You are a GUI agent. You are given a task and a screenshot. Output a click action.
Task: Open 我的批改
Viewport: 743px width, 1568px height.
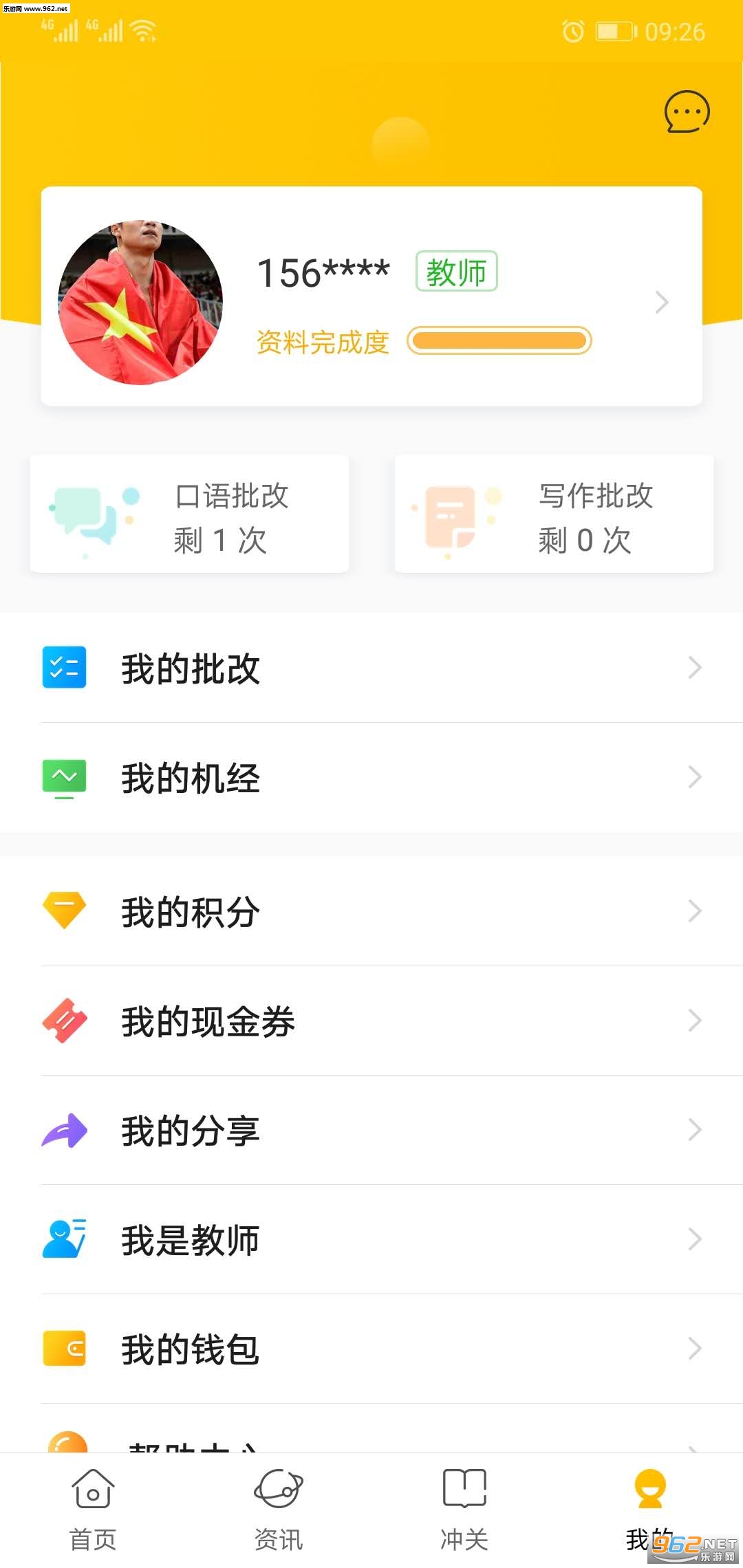coord(371,668)
